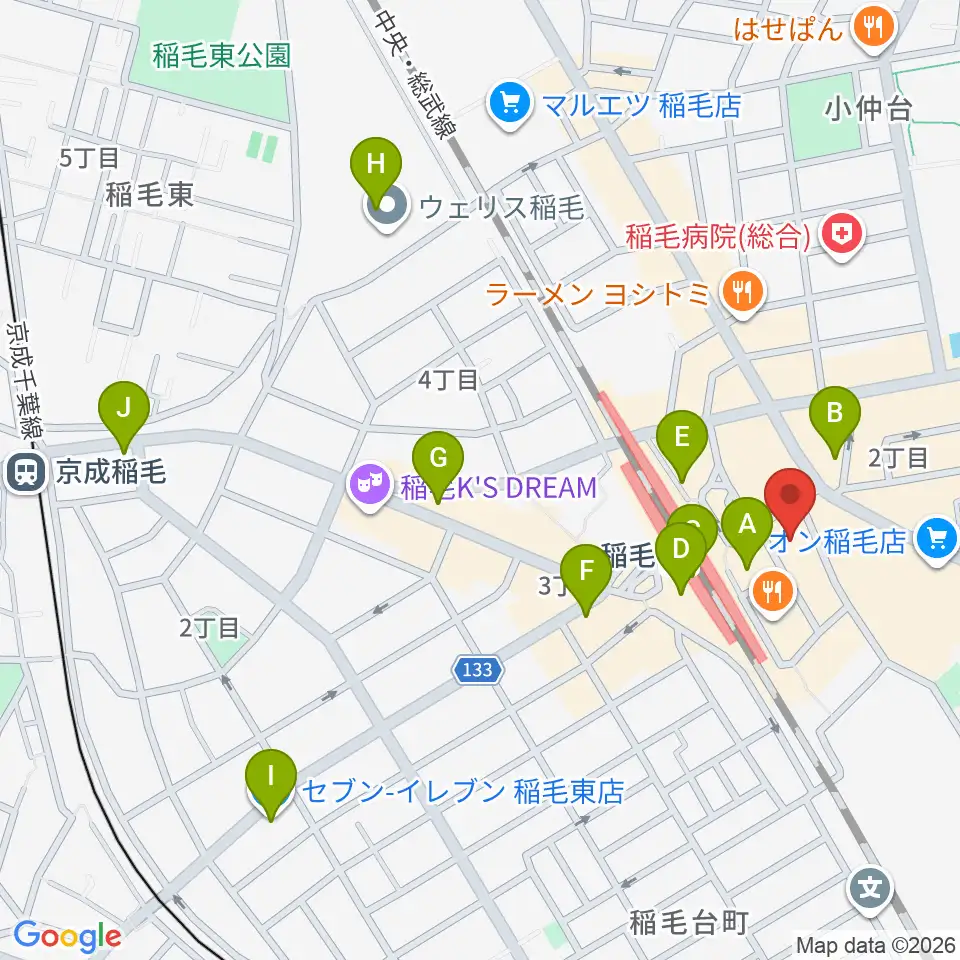Open the K'S DREAM theater pin

pos(369,487)
